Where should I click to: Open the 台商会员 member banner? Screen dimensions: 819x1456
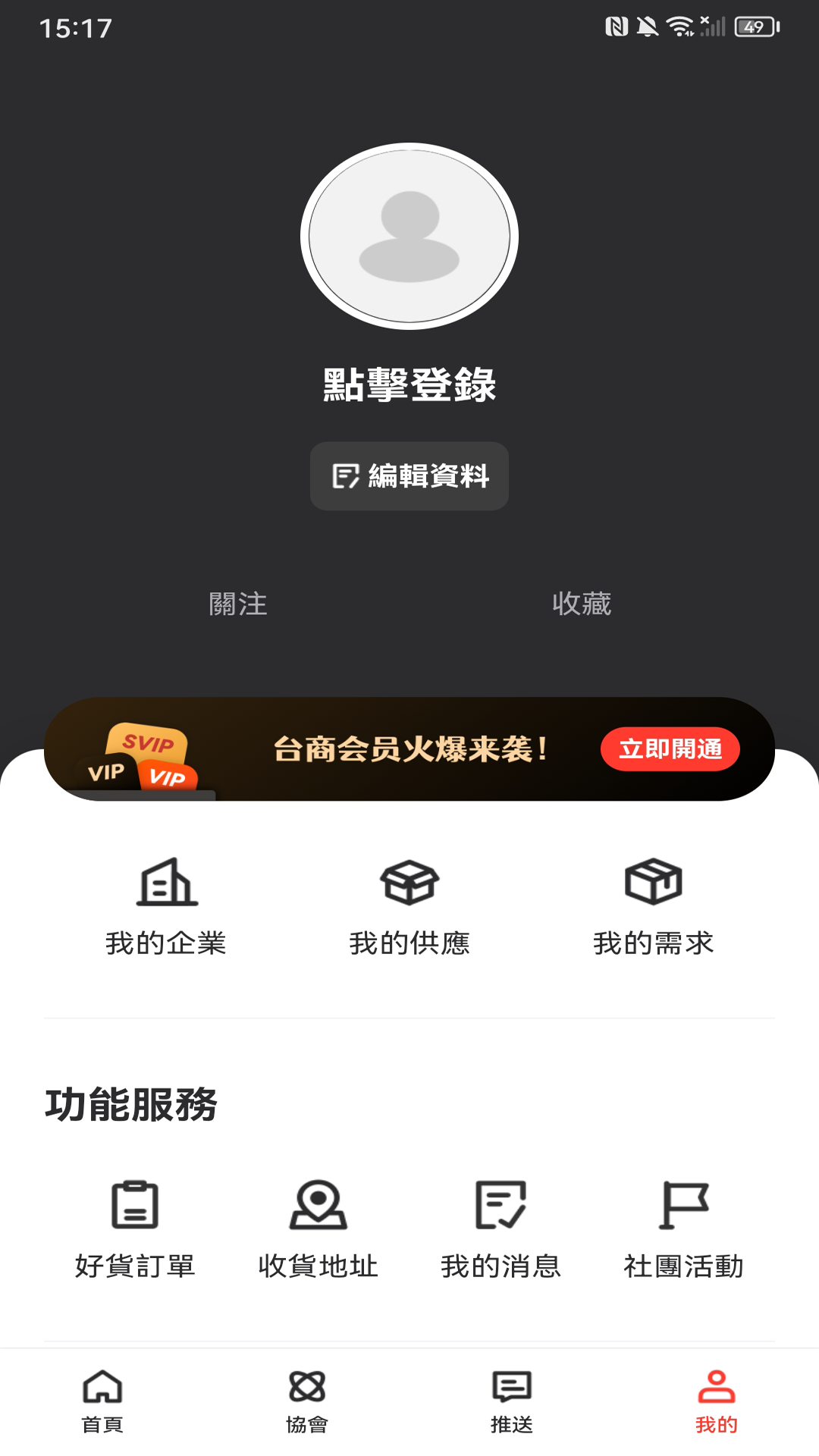pyautogui.click(x=409, y=748)
